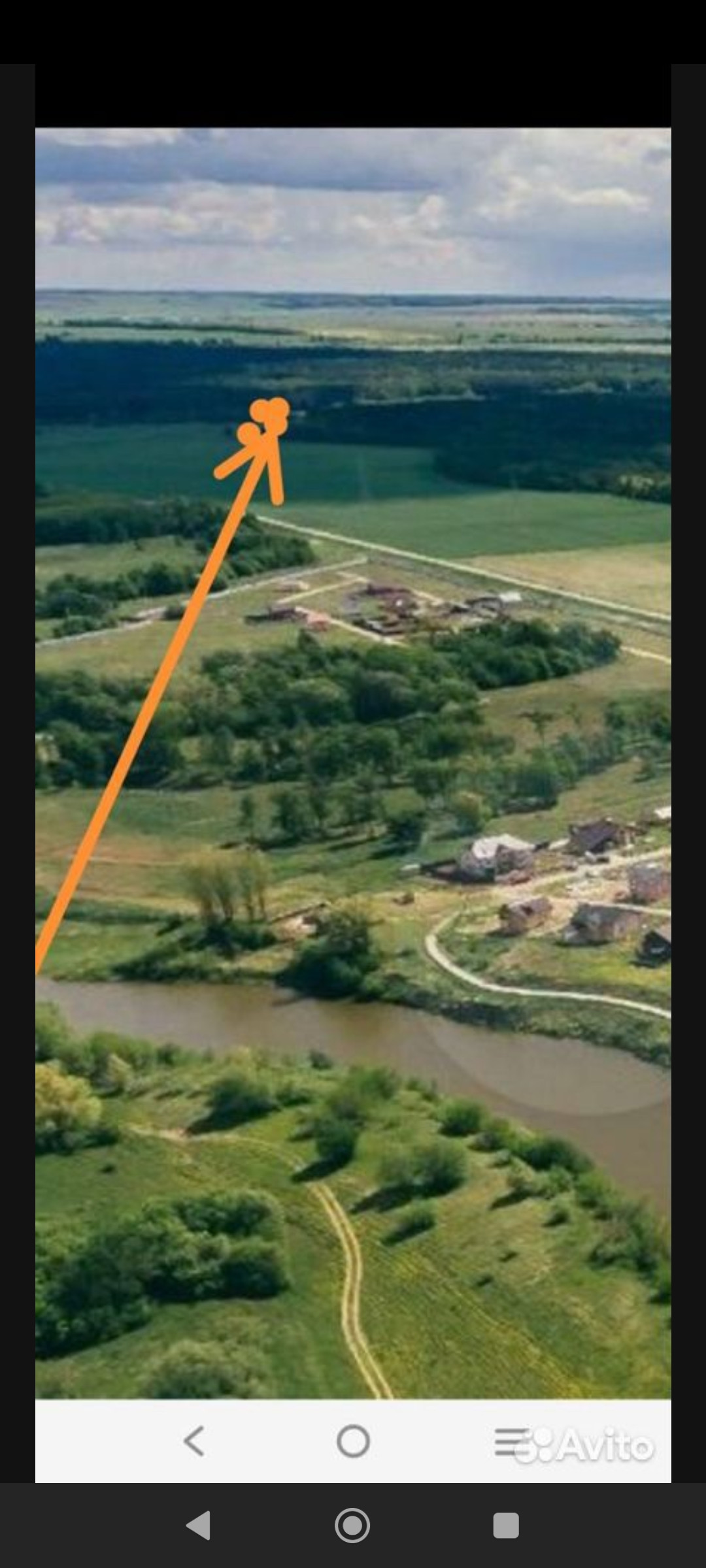706x1568 pixels.
Task: Go back using the system back button
Action: pos(199,1526)
